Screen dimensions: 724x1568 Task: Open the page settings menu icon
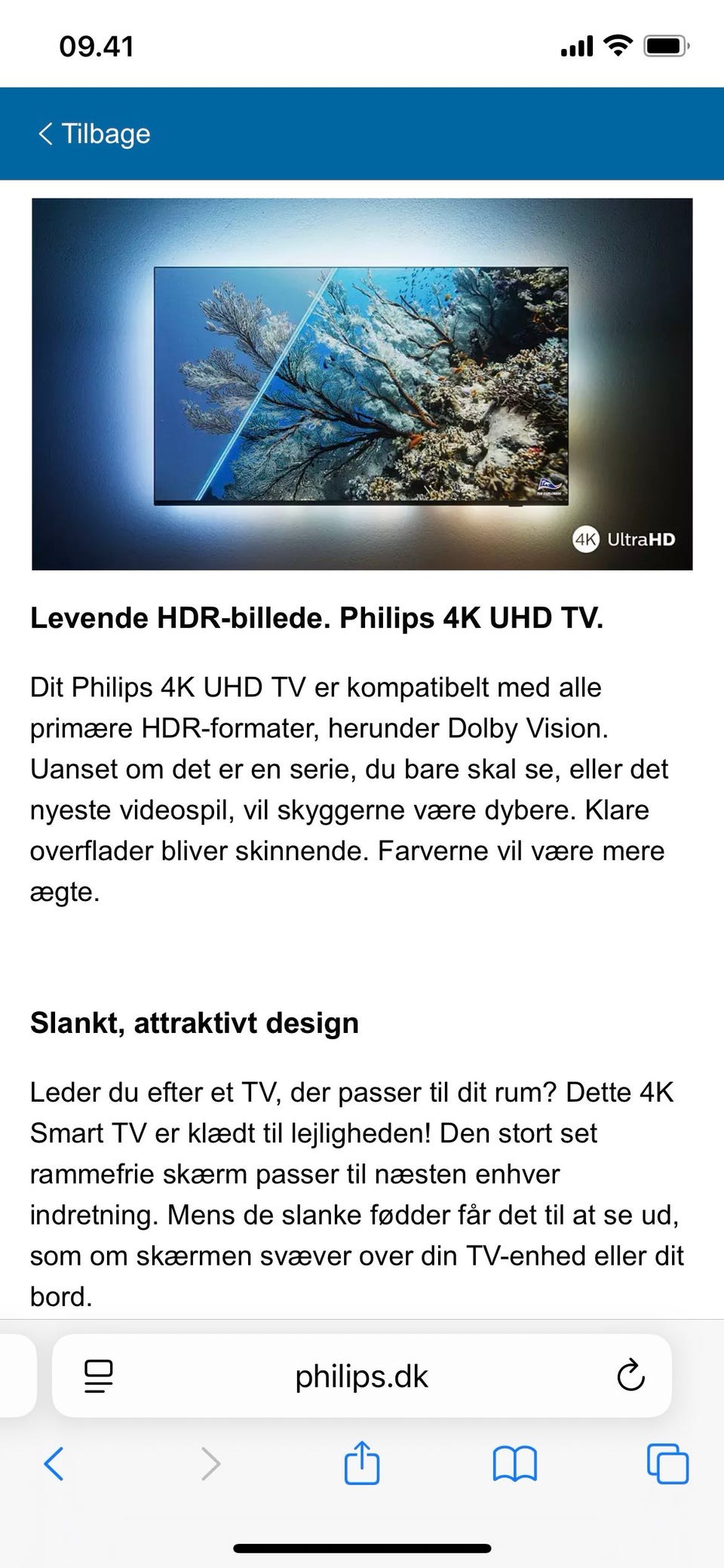point(98,1376)
